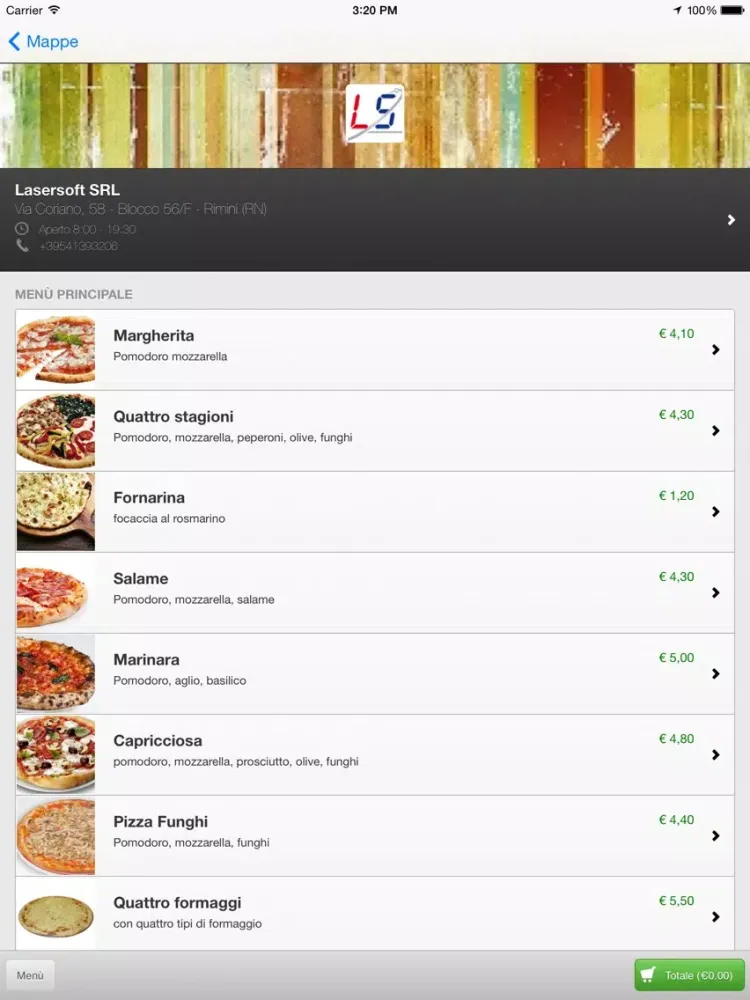The height and width of the screenshot is (1000, 750).
Task: Open Lasersoft SRL restaurant details
Action: 374,219
